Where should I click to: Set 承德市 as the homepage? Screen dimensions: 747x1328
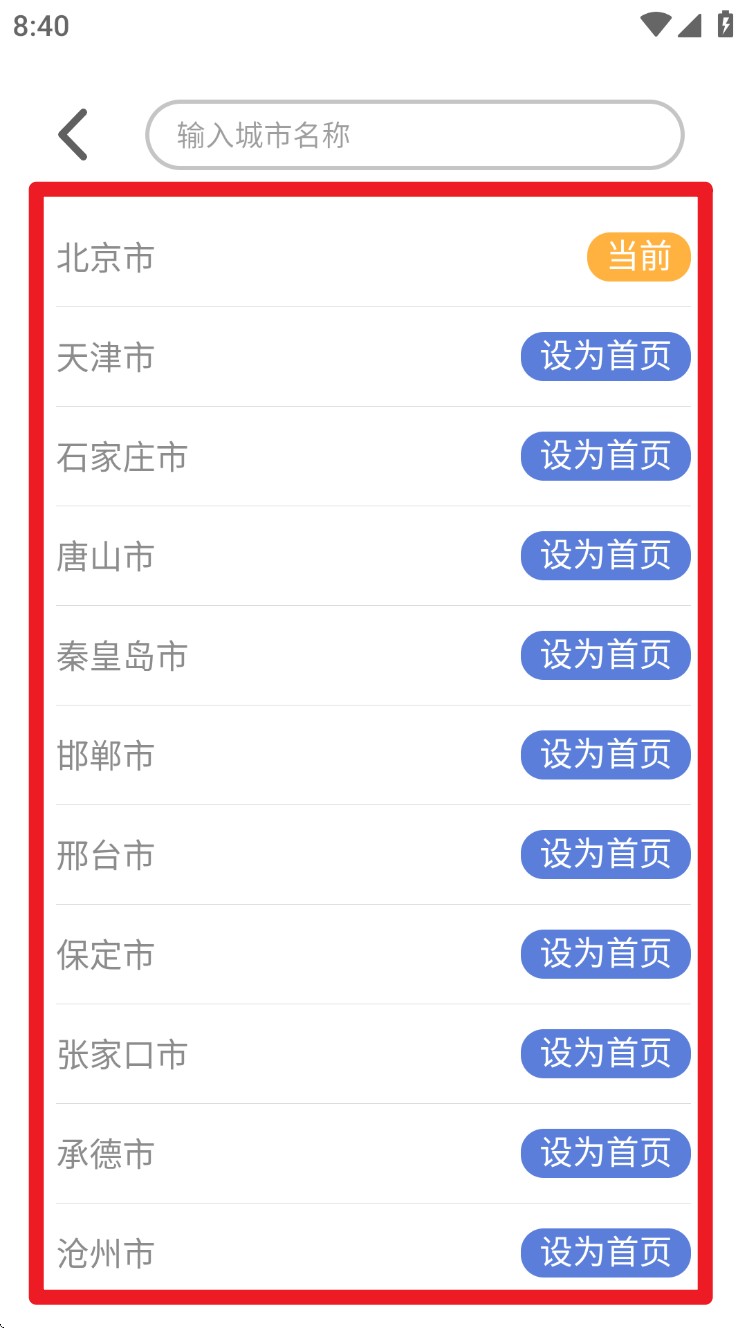pyautogui.click(x=605, y=1153)
